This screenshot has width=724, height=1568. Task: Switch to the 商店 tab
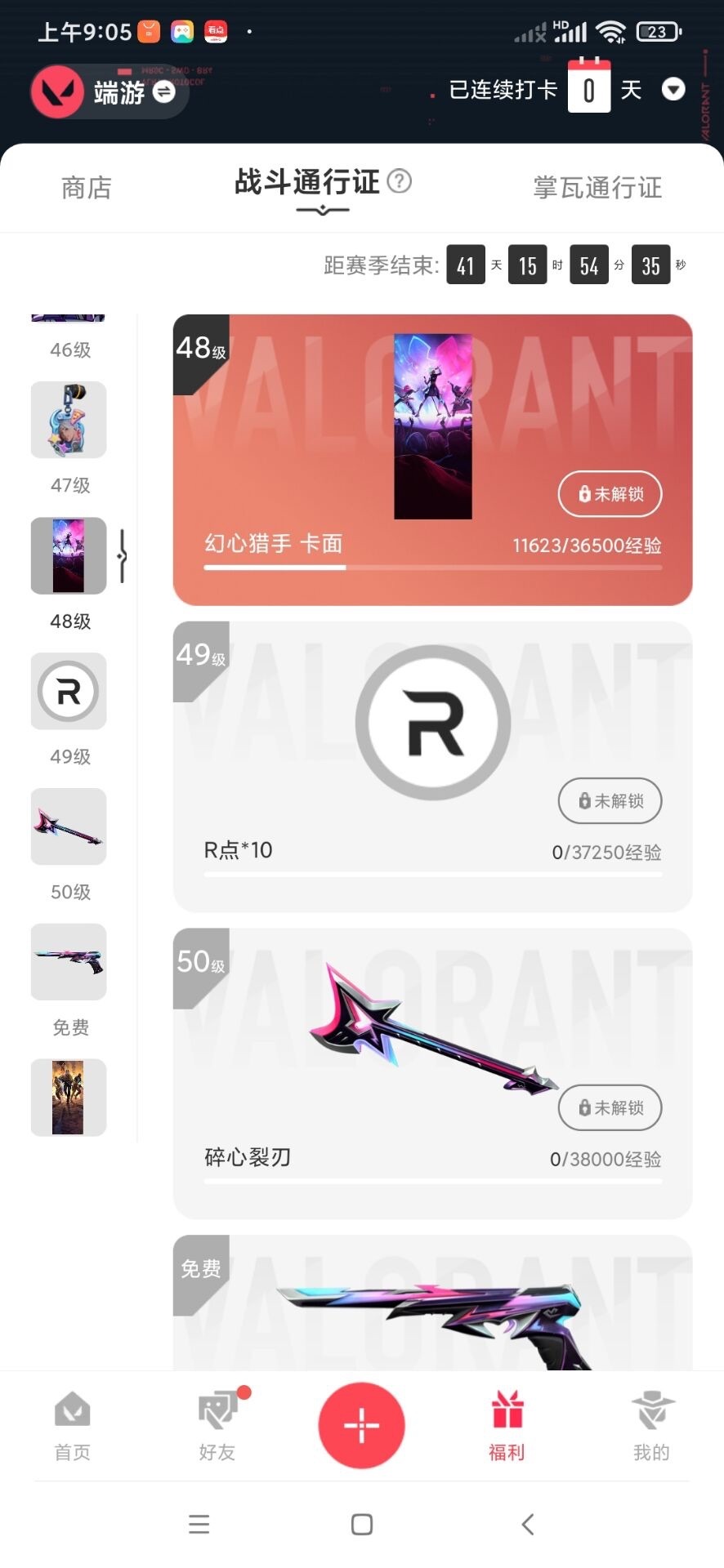tap(87, 188)
